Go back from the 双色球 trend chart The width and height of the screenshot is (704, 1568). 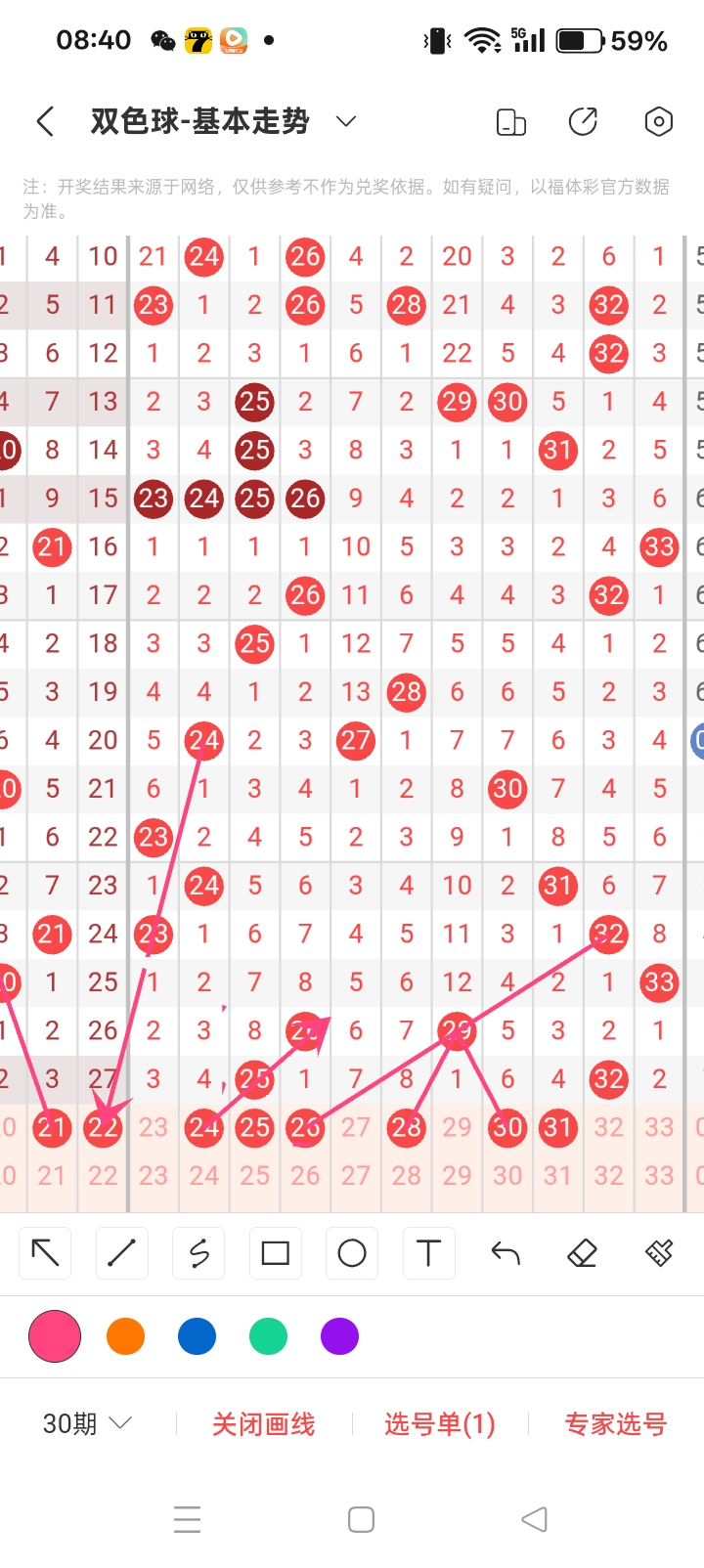pos(45,122)
